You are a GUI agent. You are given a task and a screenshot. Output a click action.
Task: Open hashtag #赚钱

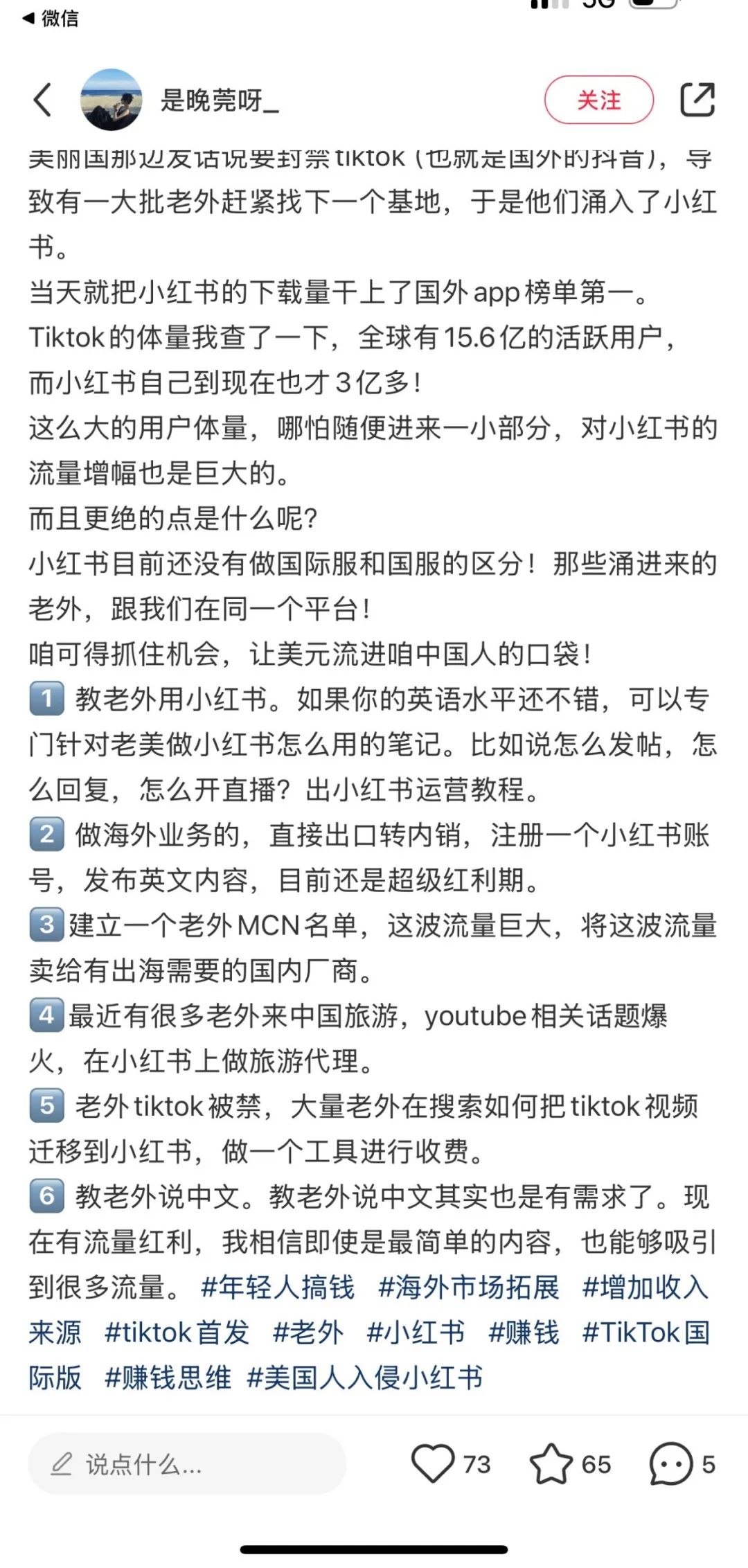tap(524, 1333)
